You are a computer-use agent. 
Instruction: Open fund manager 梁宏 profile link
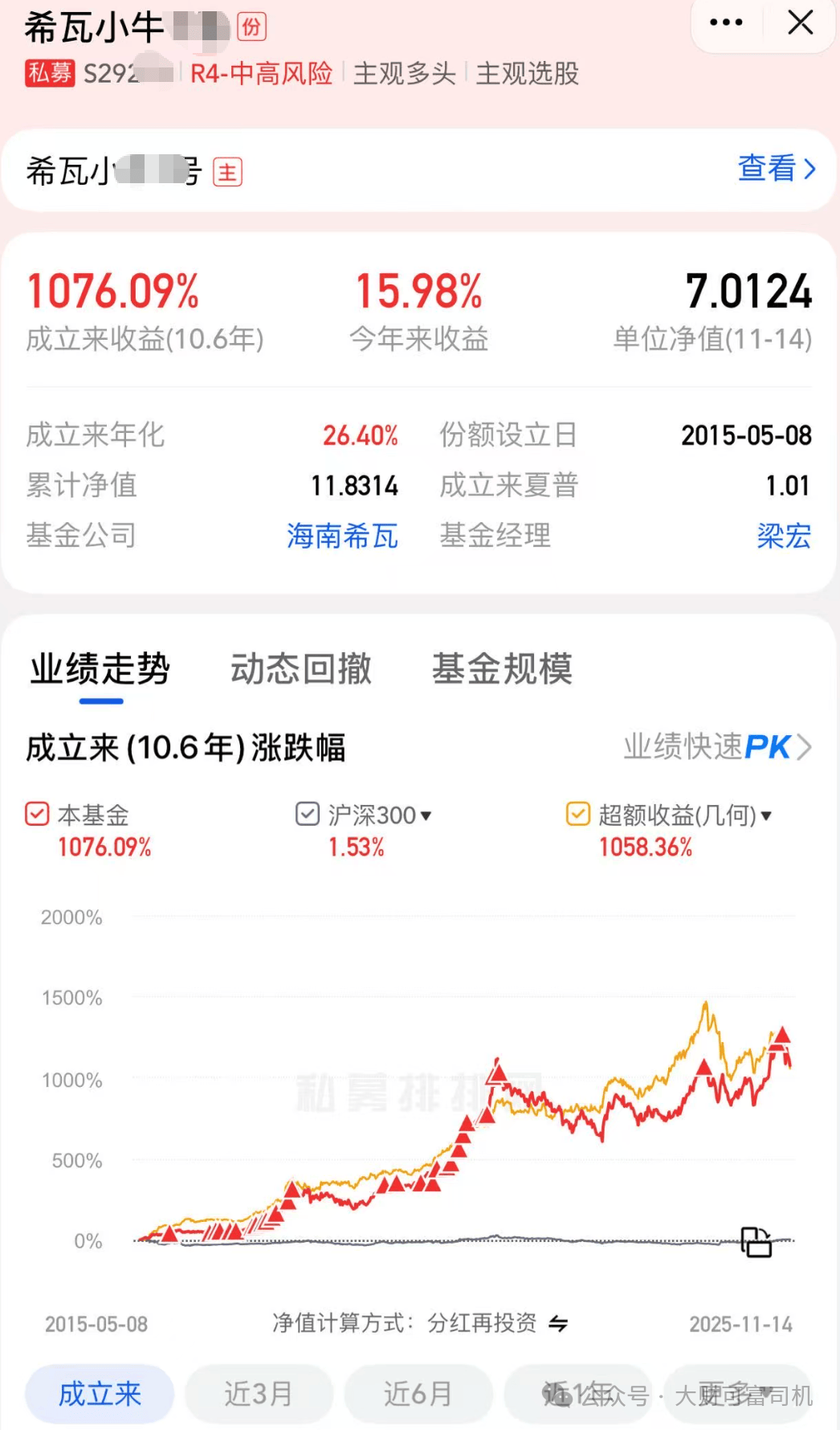click(783, 536)
